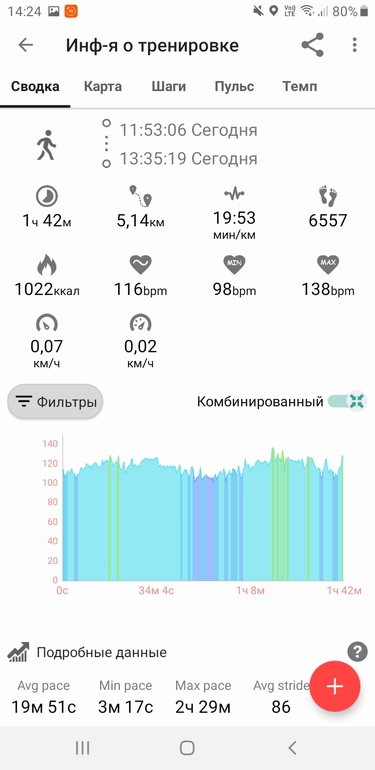Tap the red plus floating button
The width and height of the screenshot is (375, 770).
pyautogui.click(x=335, y=686)
